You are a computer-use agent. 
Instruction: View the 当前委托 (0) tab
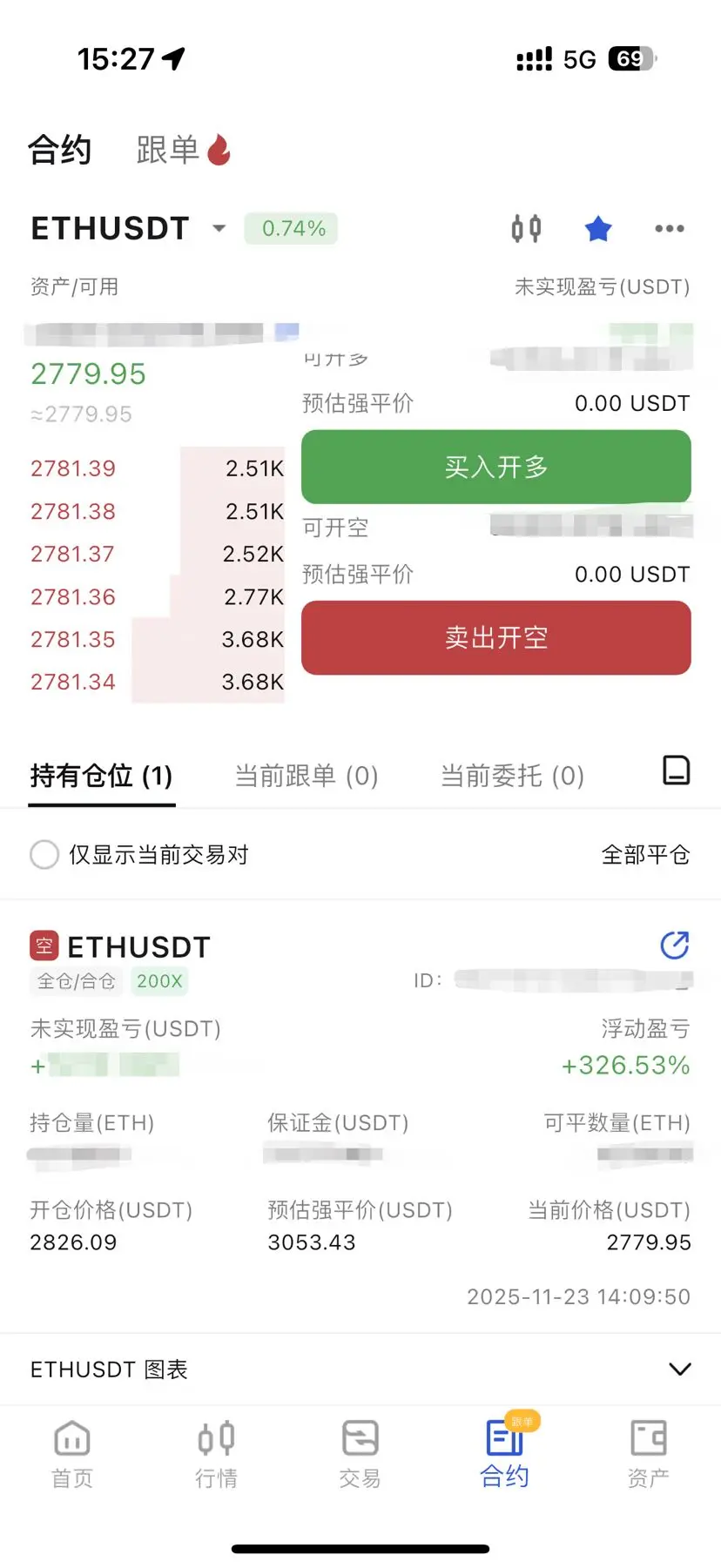click(512, 775)
